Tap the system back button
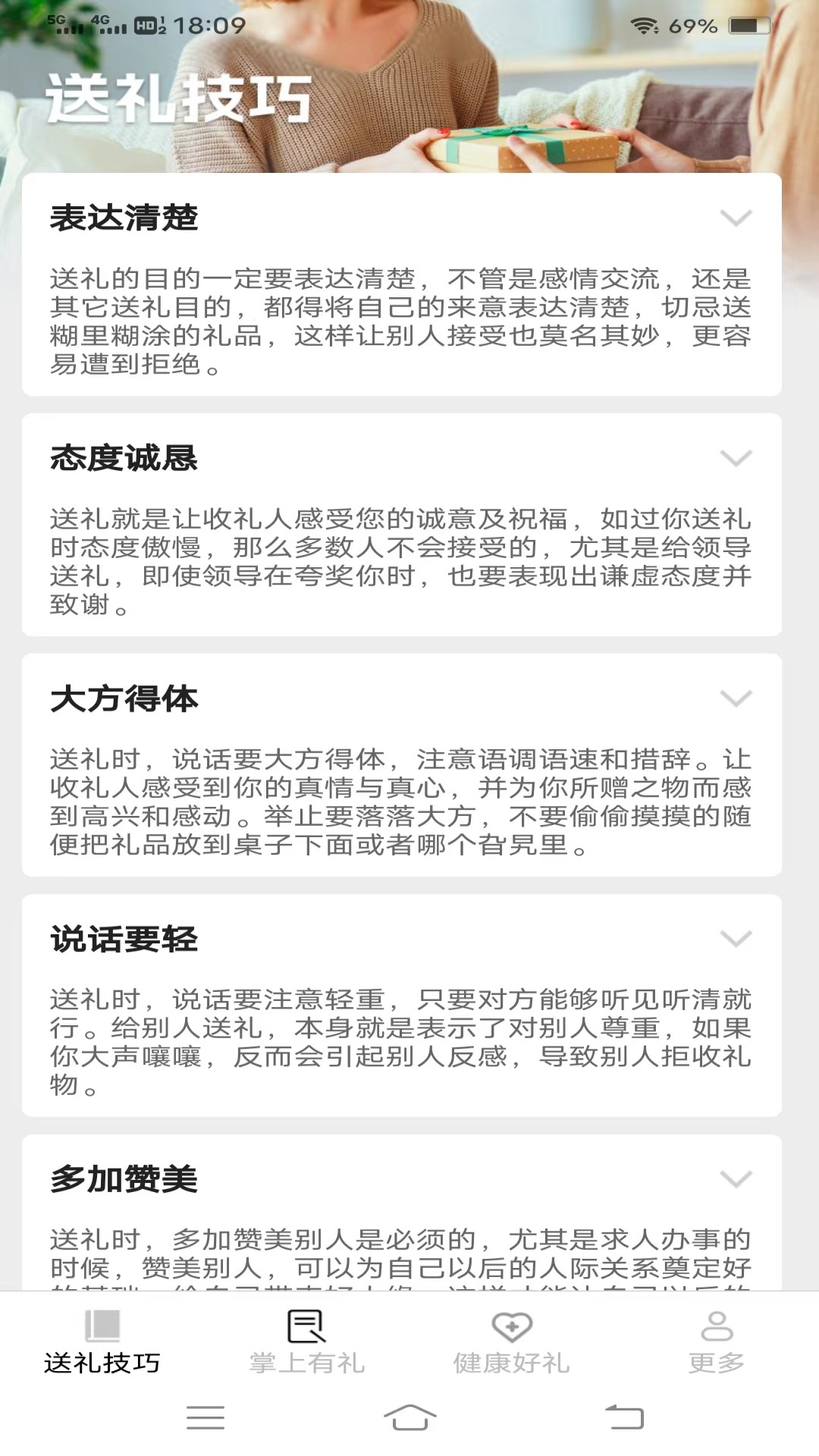This screenshot has height=1456, width=819. [624, 1417]
